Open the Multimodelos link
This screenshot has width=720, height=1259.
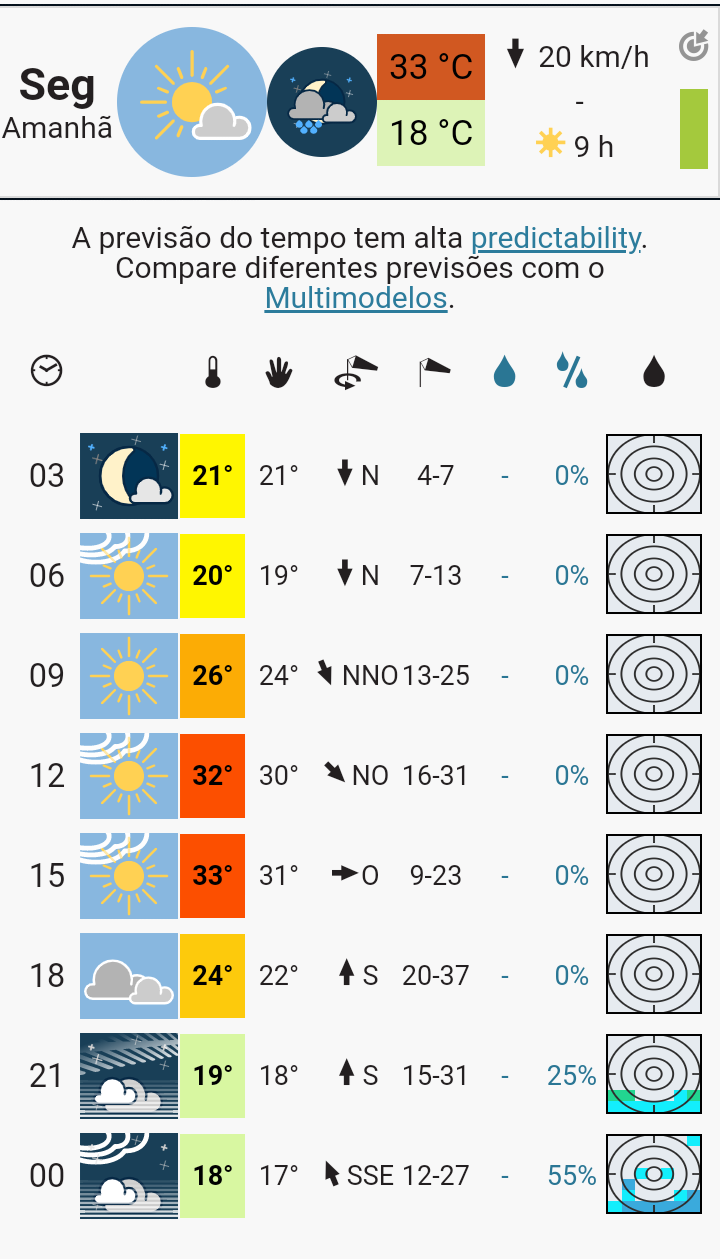(x=356, y=298)
